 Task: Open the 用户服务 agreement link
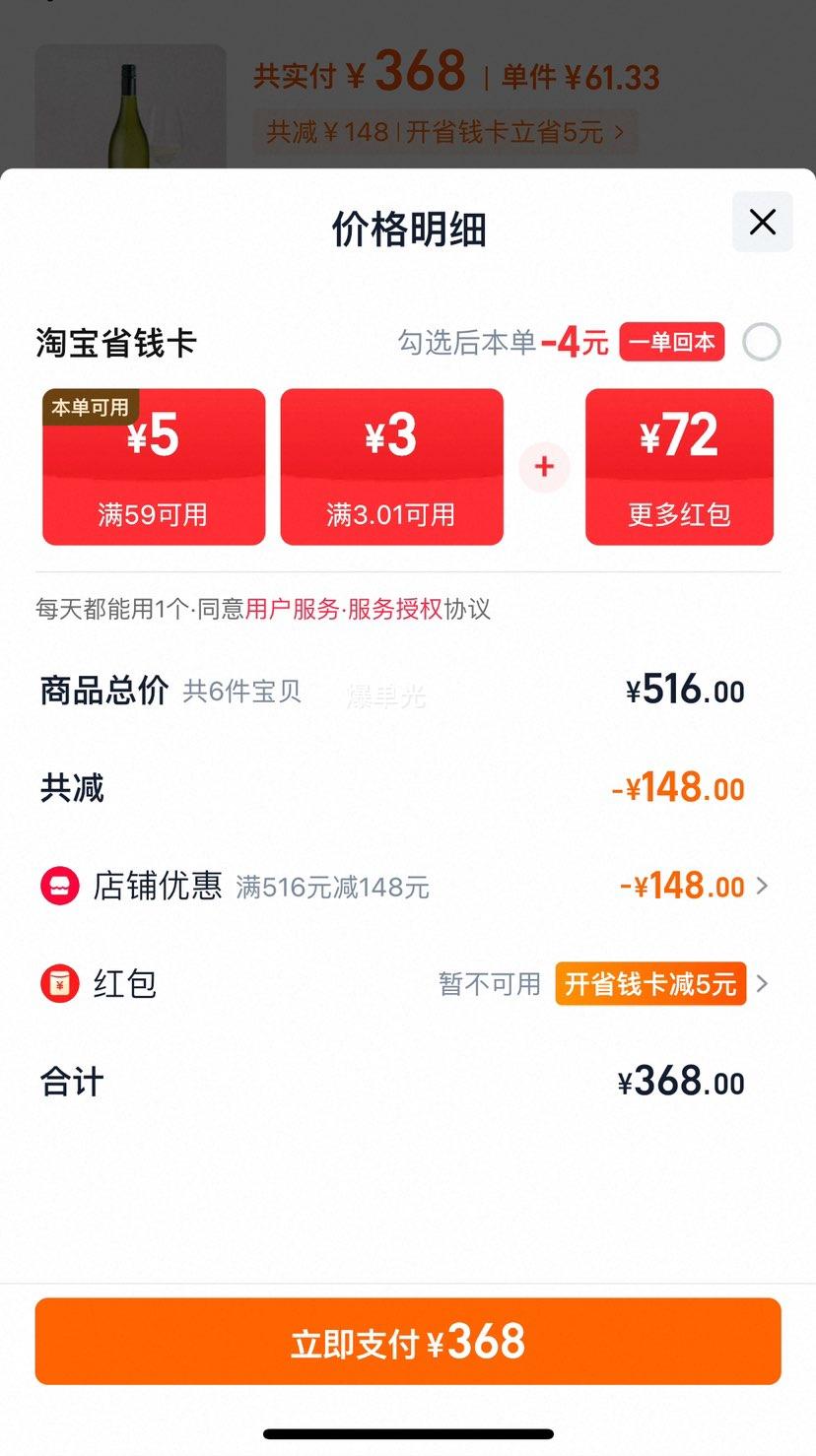click(x=292, y=609)
